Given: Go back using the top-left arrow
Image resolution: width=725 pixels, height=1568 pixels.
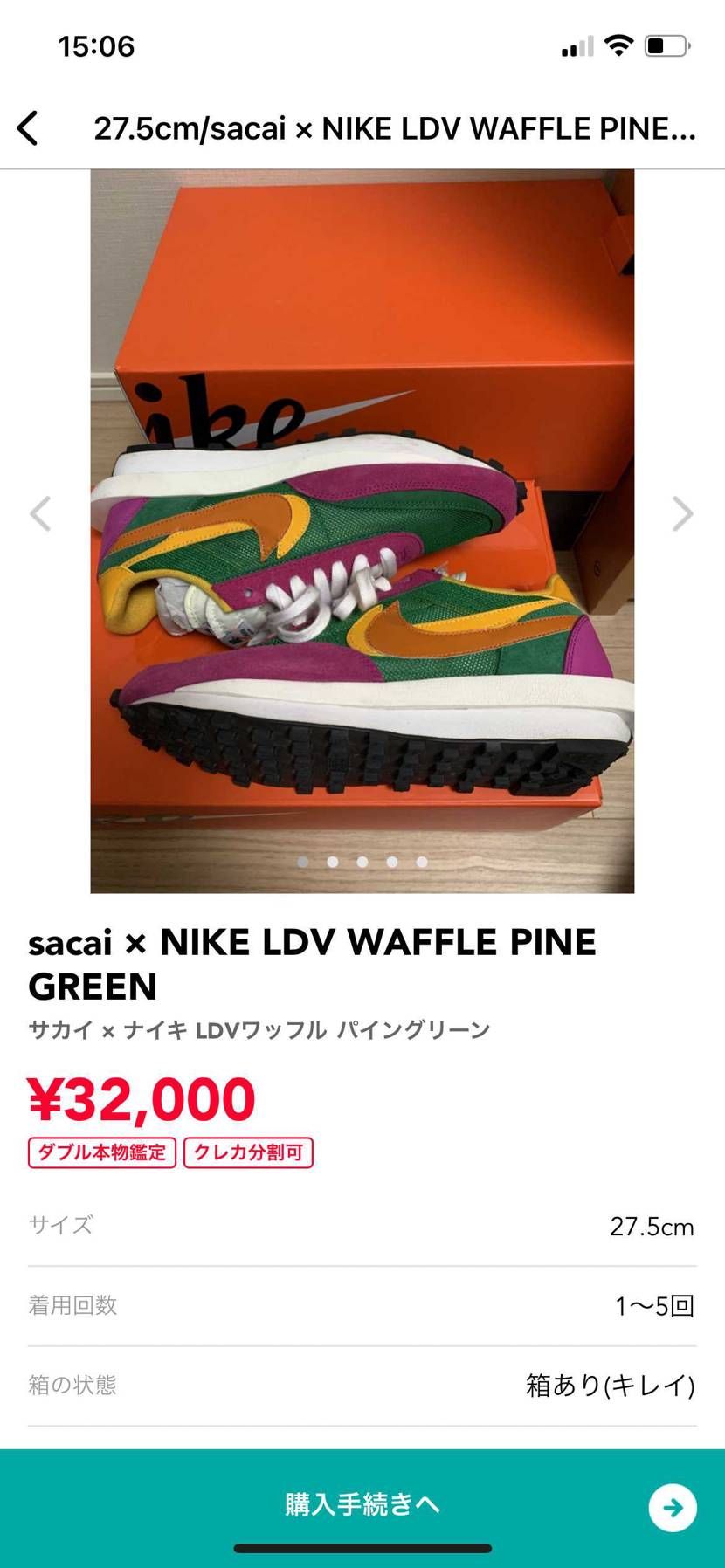Looking at the screenshot, I should pos(28,128).
